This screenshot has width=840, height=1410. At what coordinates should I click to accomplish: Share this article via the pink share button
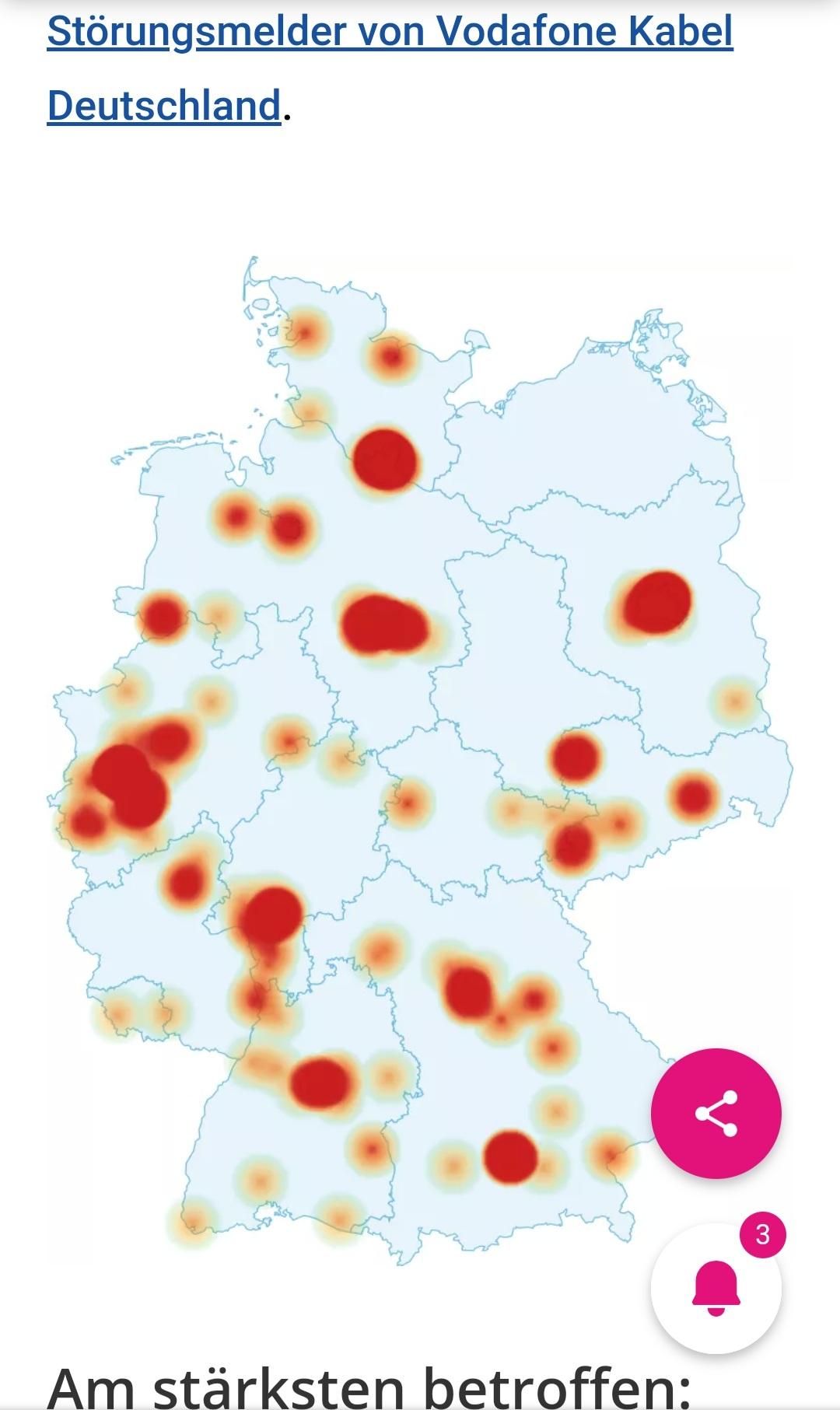coord(716,1114)
